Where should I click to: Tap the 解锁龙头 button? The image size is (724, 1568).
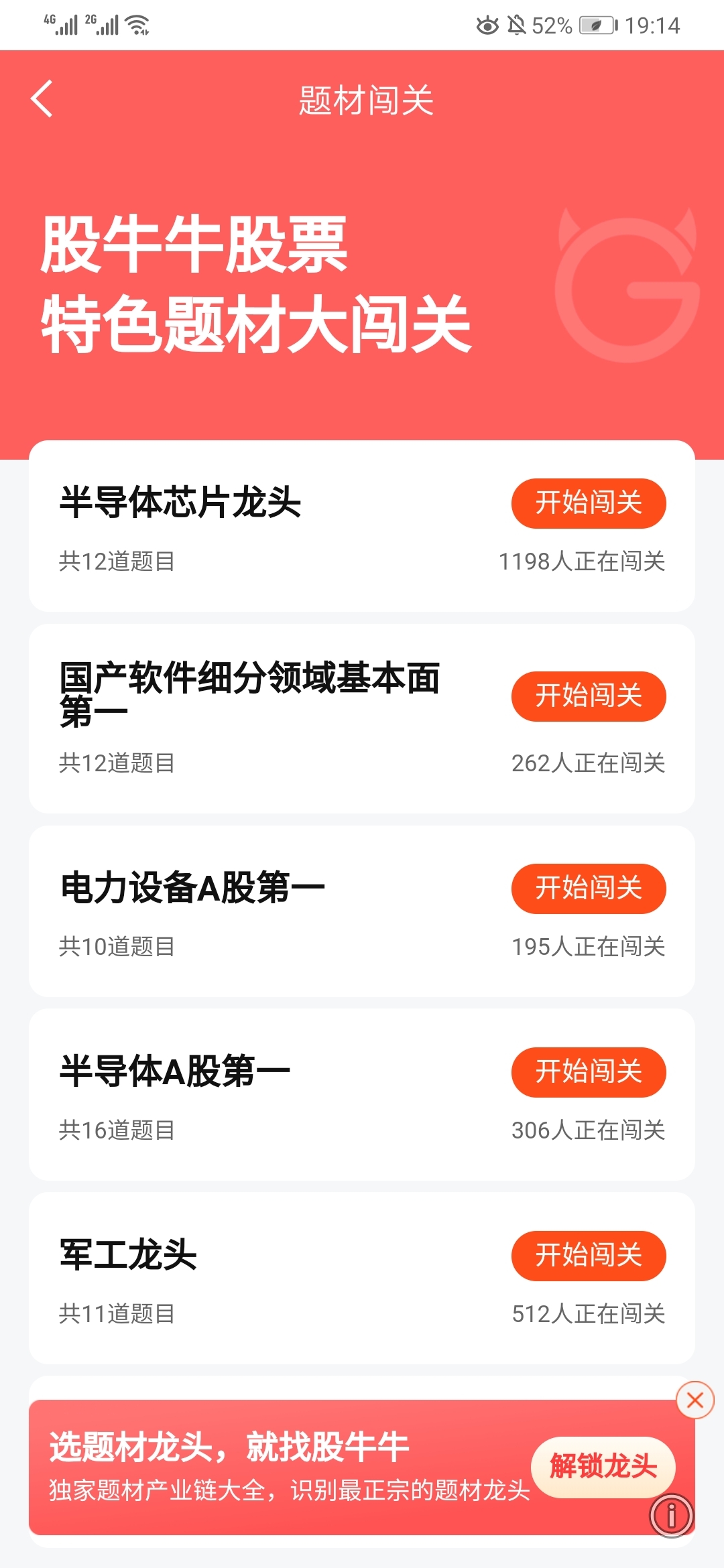(x=603, y=1467)
